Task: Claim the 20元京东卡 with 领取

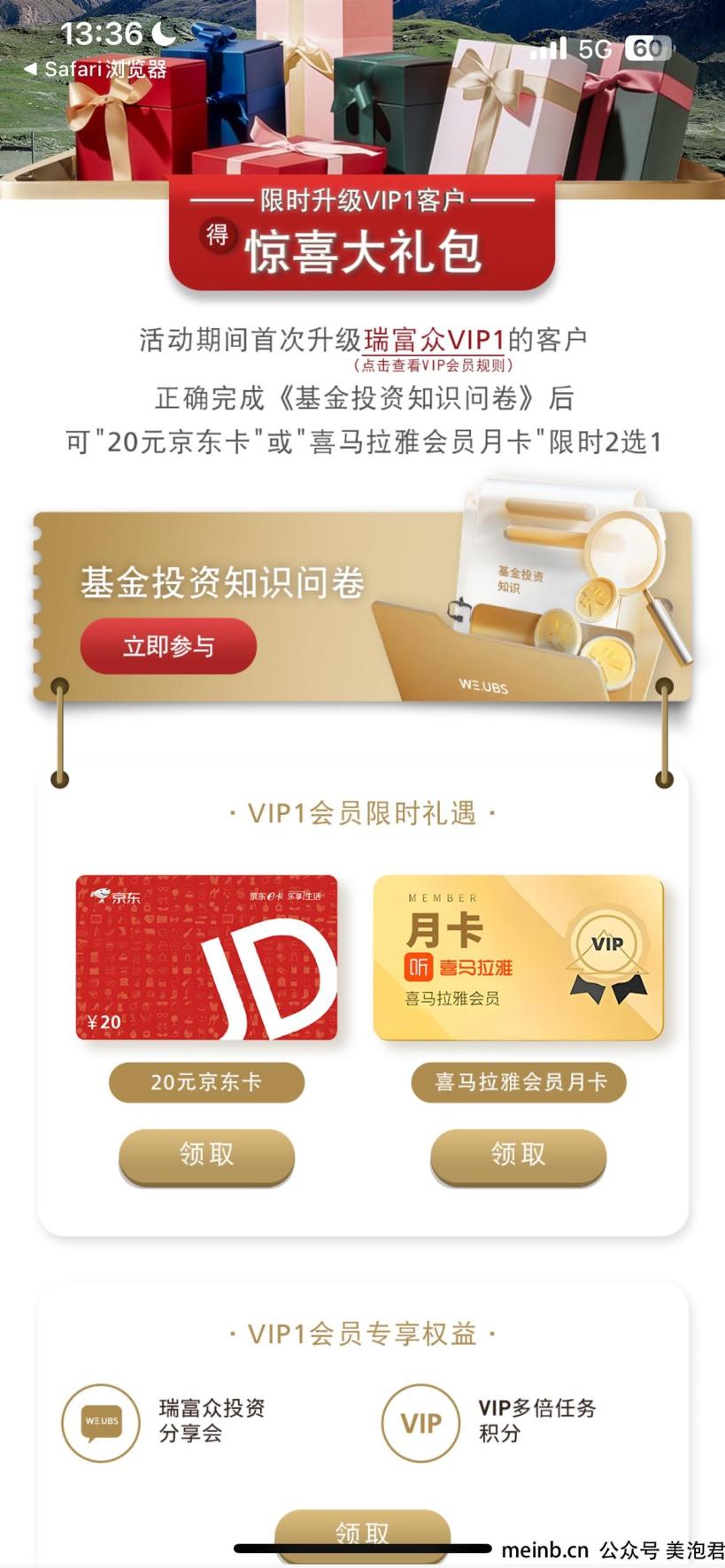Action: [x=206, y=1156]
